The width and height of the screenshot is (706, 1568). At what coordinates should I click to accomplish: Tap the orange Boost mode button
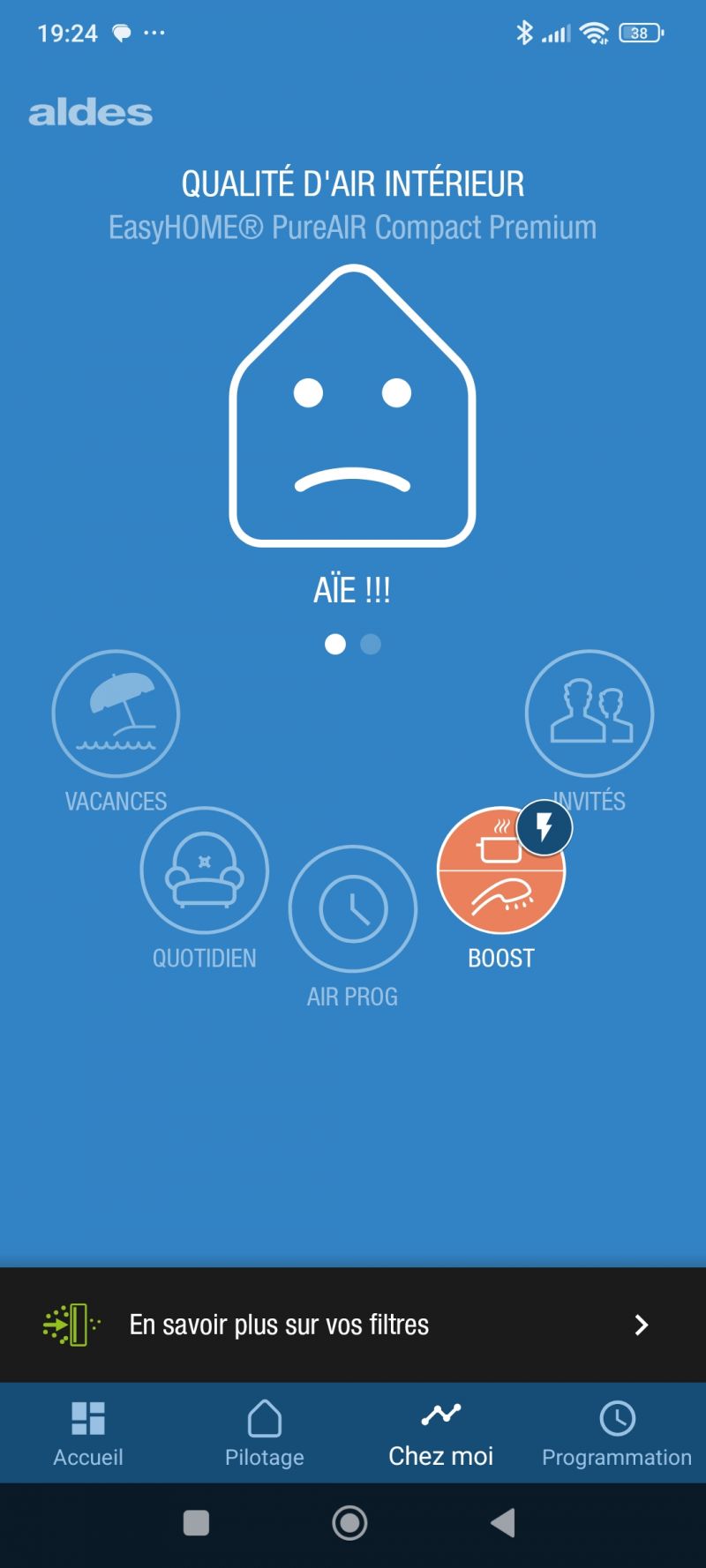[x=500, y=871]
